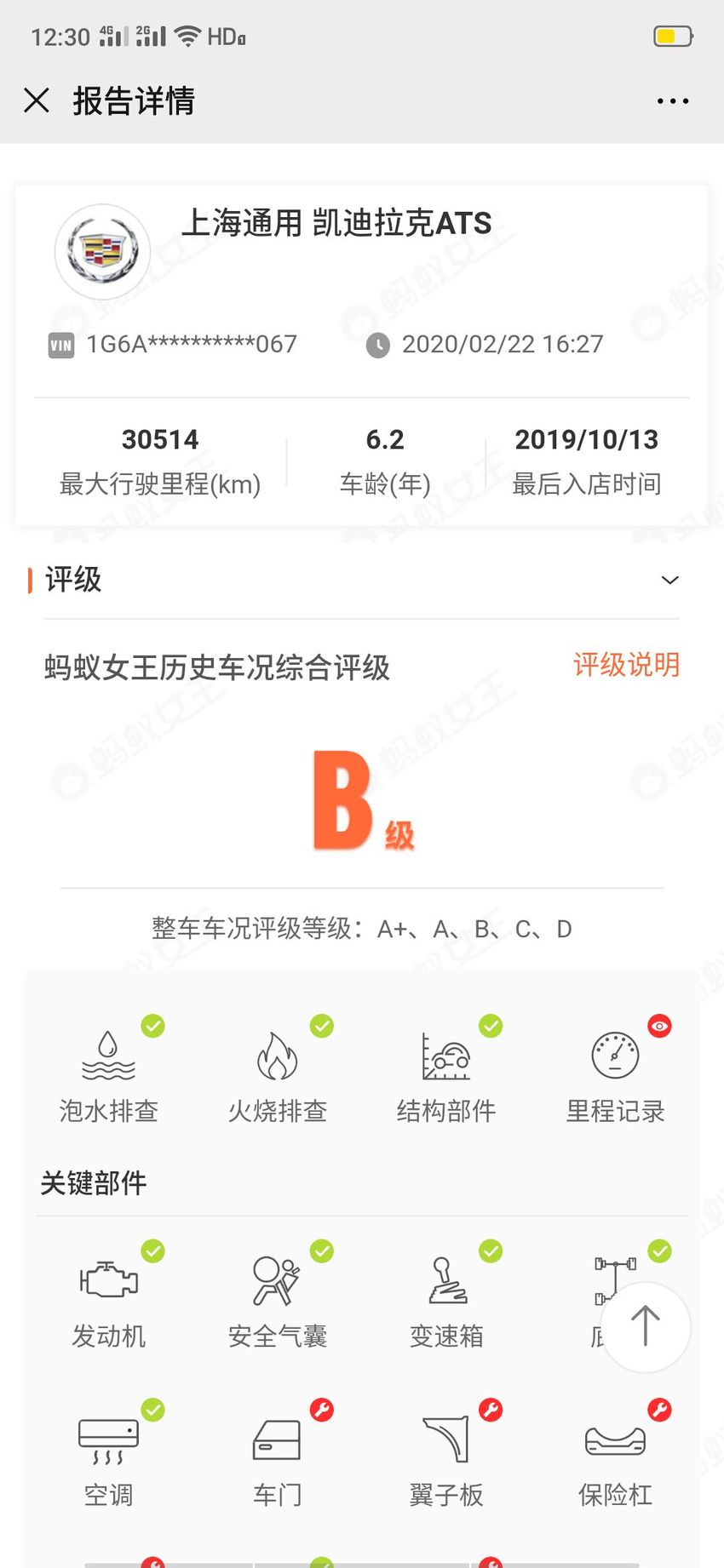View the 结构部件 check item
Screen dimensions: 724x1568
pyautogui.click(x=446, y=1070)
